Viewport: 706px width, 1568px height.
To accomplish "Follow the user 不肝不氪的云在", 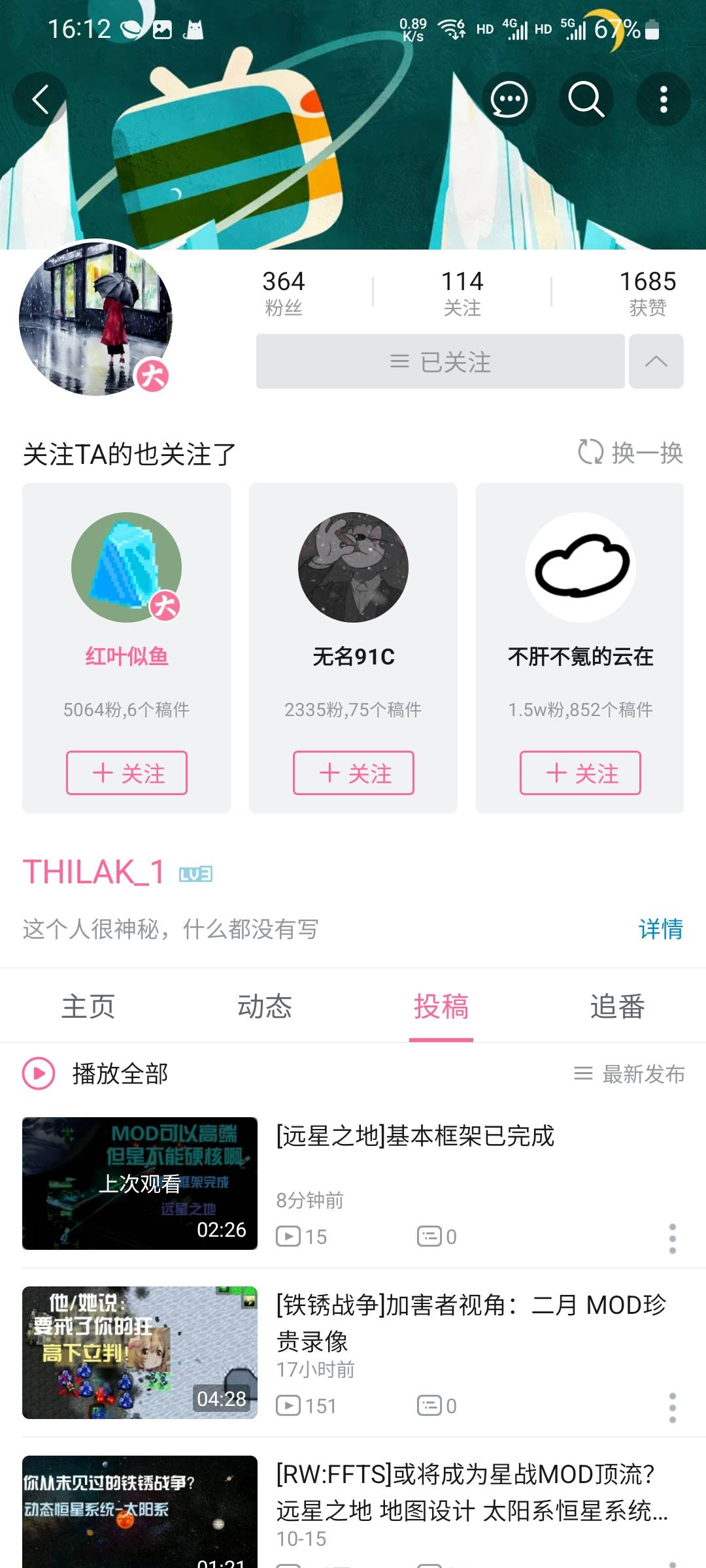I will (580, 773).
